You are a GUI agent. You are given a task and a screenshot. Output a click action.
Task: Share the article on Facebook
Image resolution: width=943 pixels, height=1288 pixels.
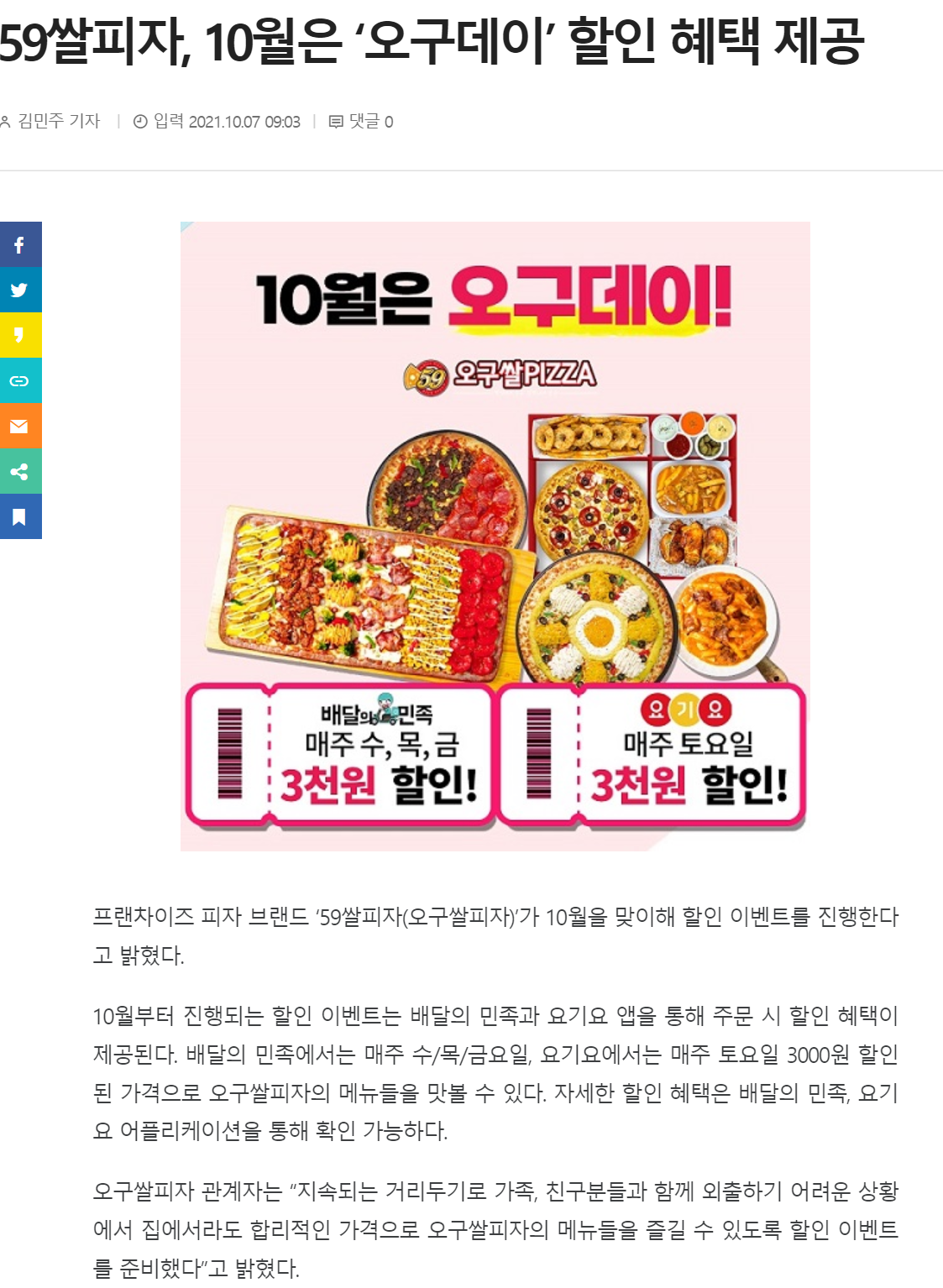[19, 244]
